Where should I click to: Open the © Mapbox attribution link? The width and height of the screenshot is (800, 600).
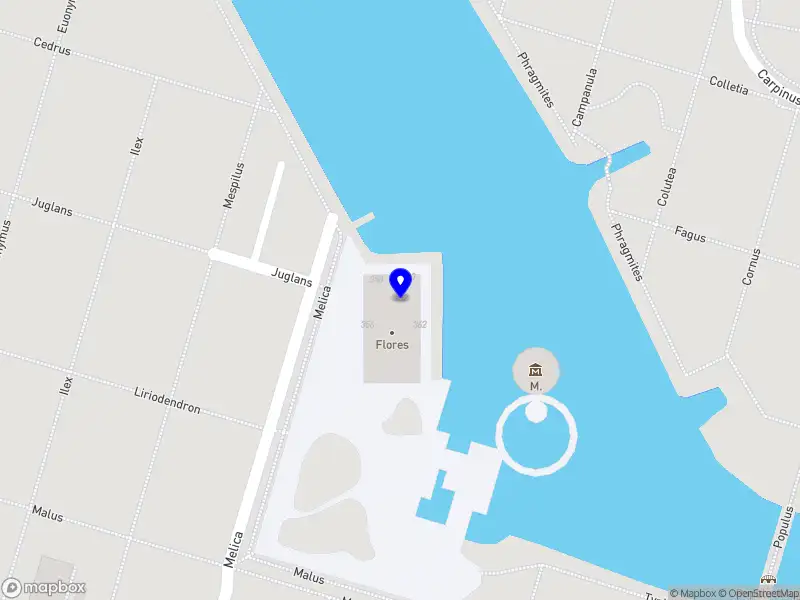tap(694, 593)
